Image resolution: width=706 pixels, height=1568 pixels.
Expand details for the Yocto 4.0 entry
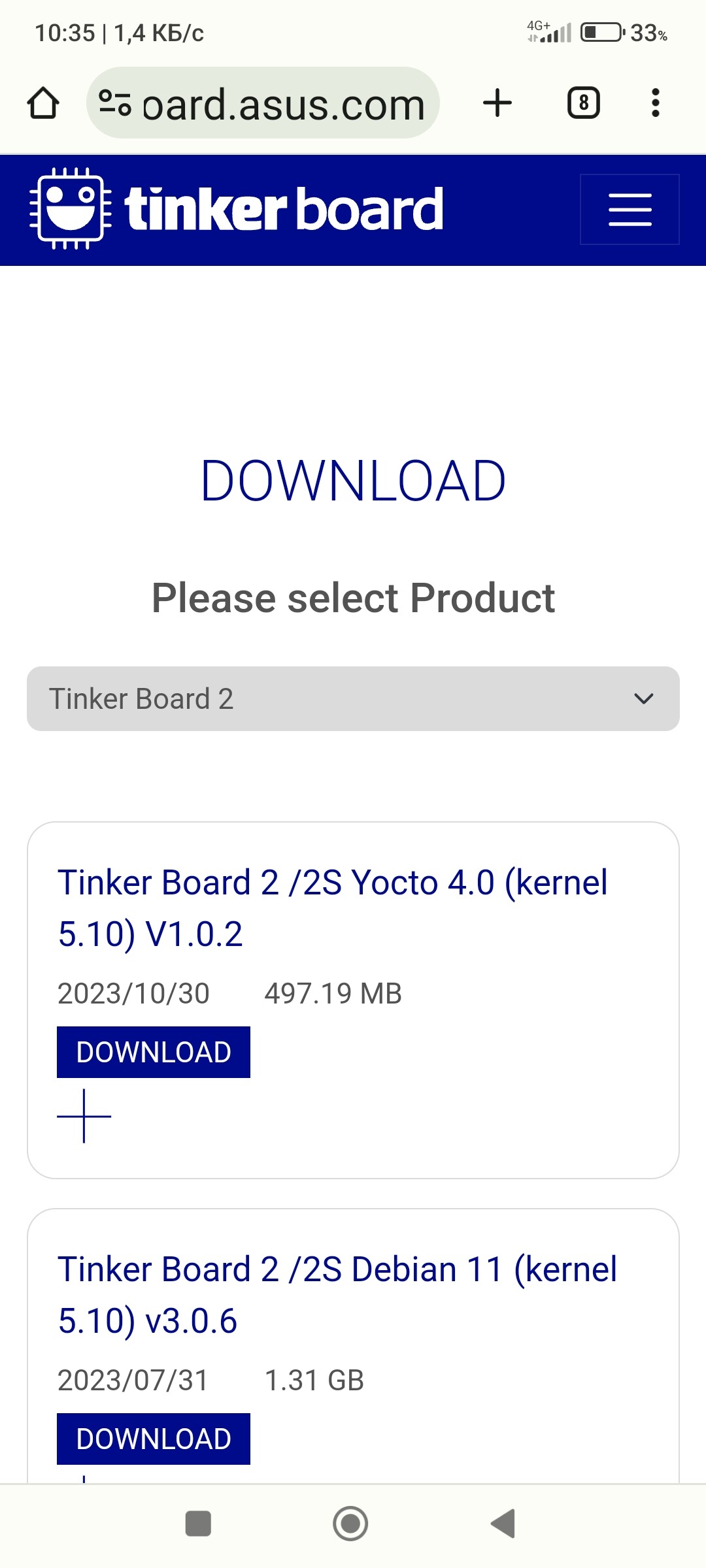(x=84, y=1116)
